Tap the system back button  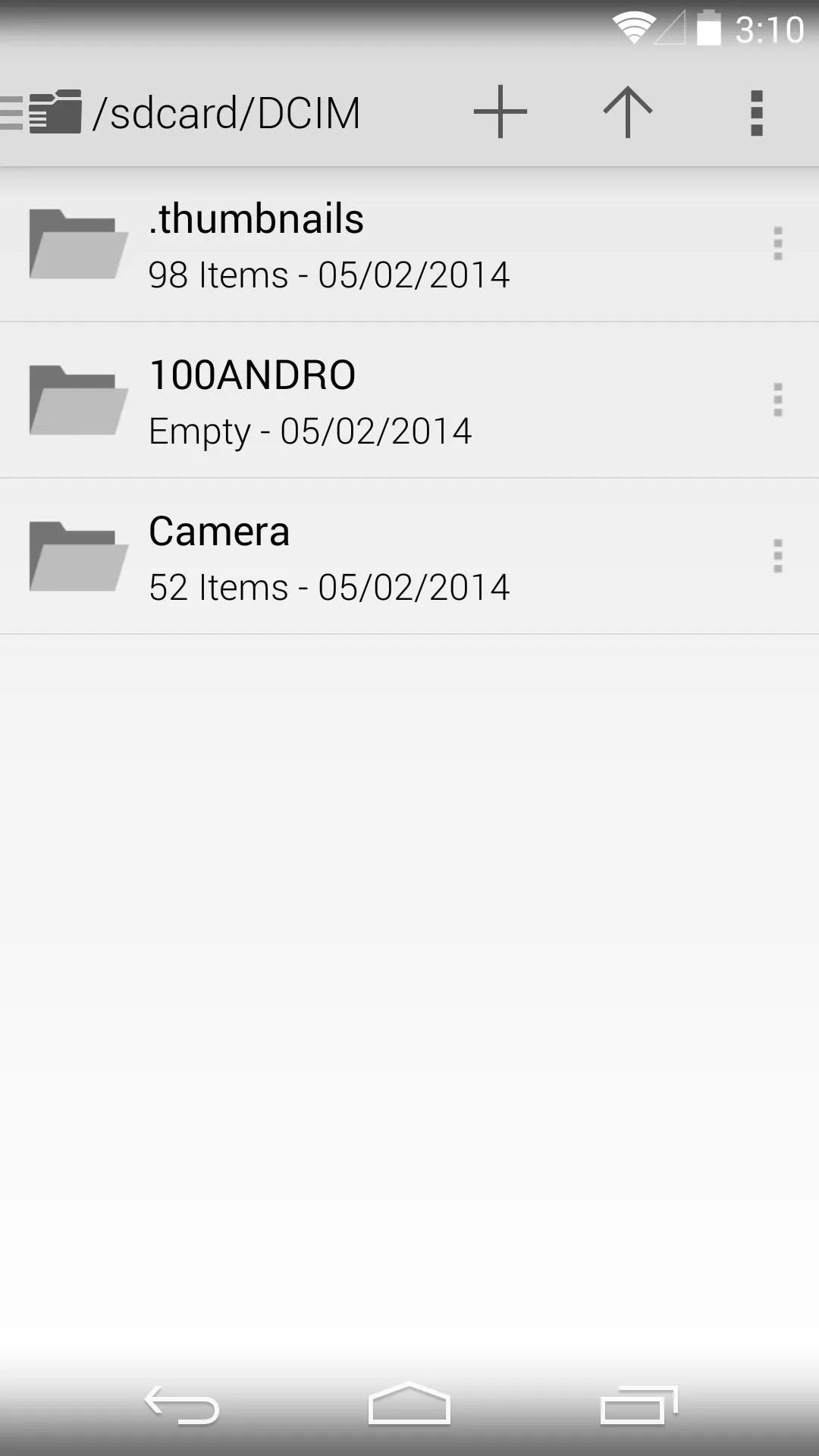click(182, 1404)
